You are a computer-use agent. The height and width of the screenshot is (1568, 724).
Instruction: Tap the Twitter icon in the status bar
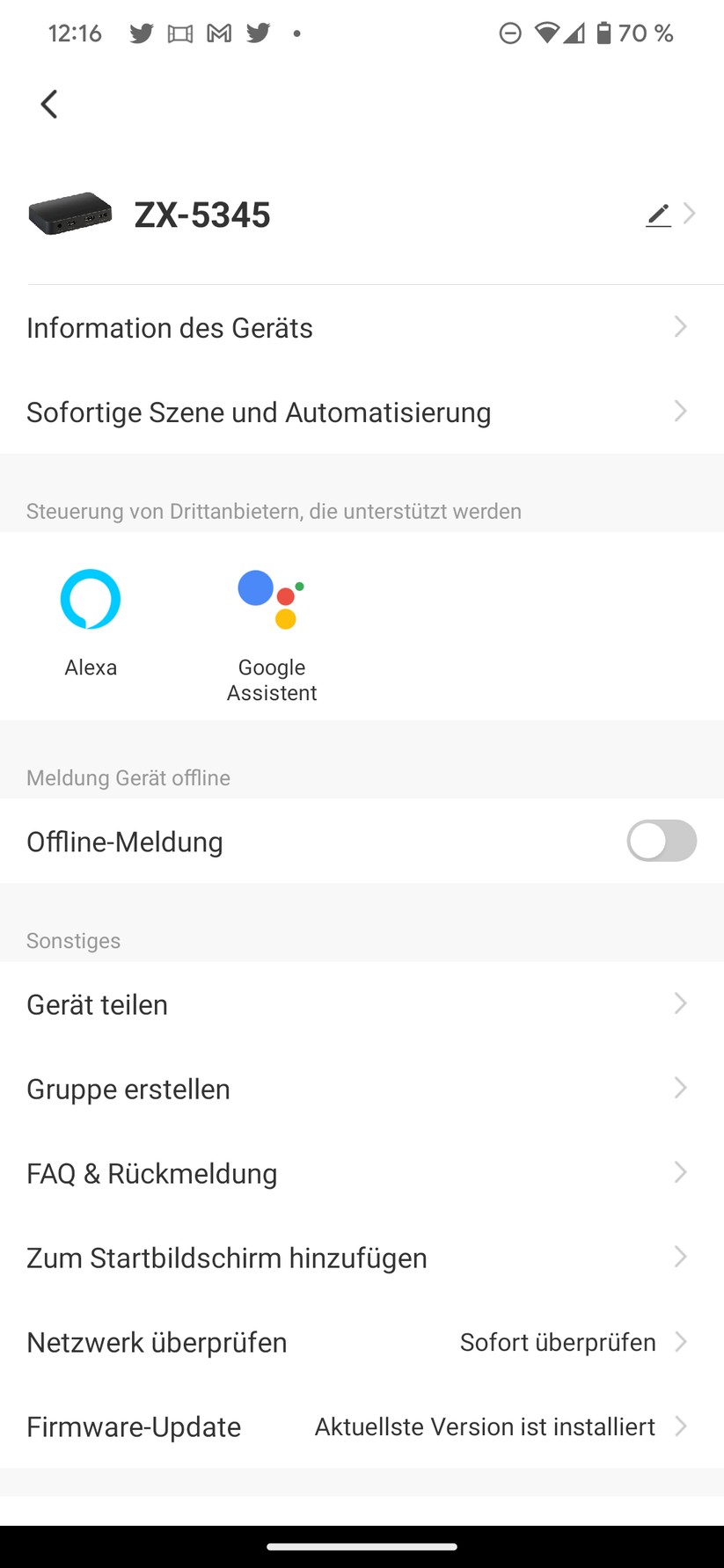pos(141,33)
